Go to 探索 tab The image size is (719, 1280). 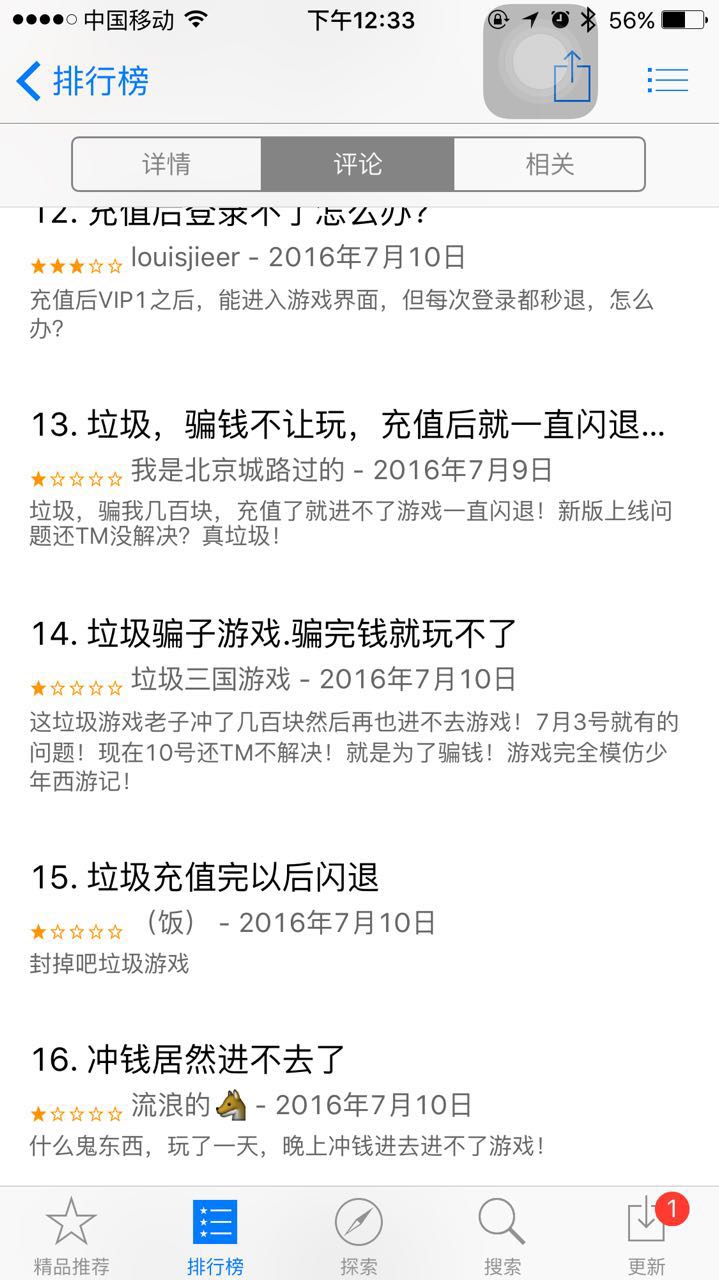[358, 1236]
